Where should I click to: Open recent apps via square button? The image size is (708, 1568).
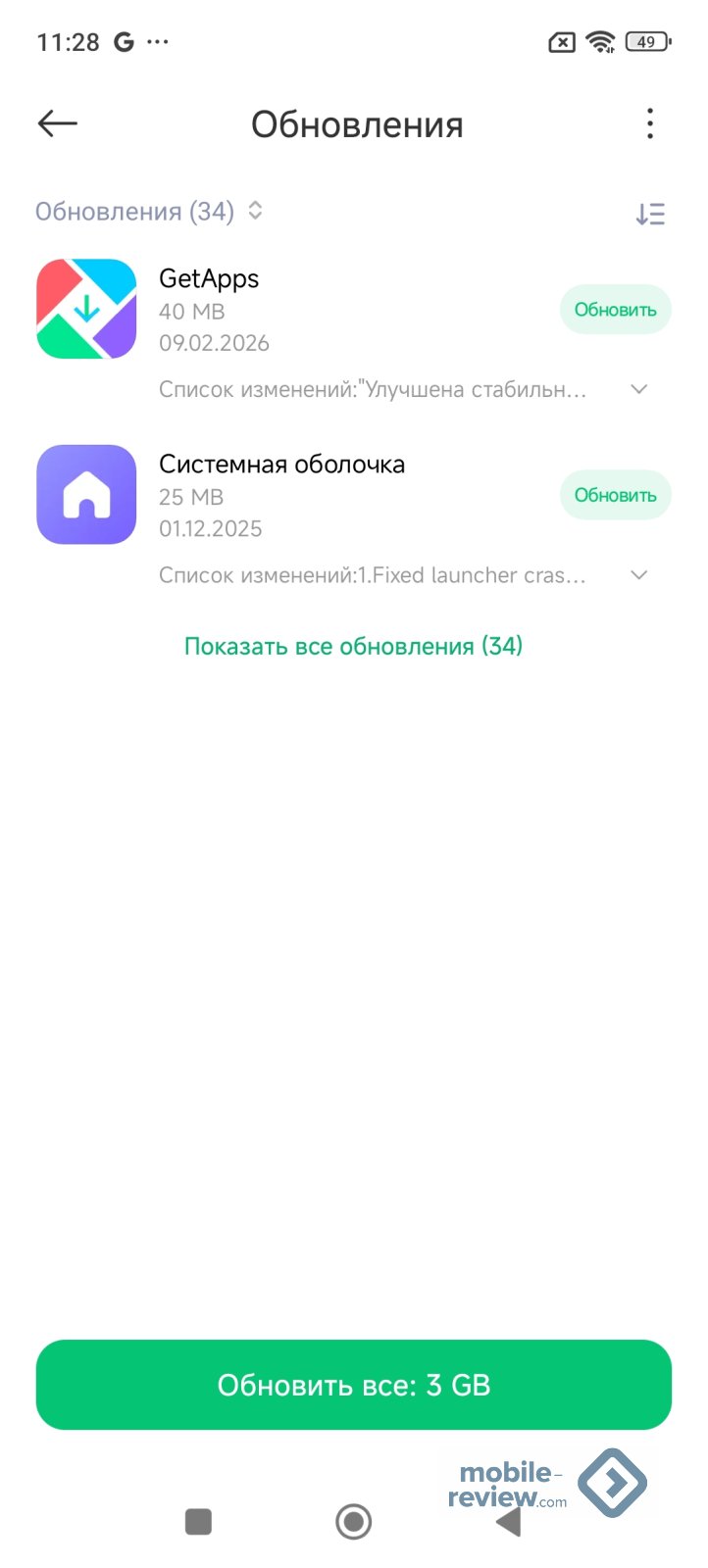pos(199,1521)
